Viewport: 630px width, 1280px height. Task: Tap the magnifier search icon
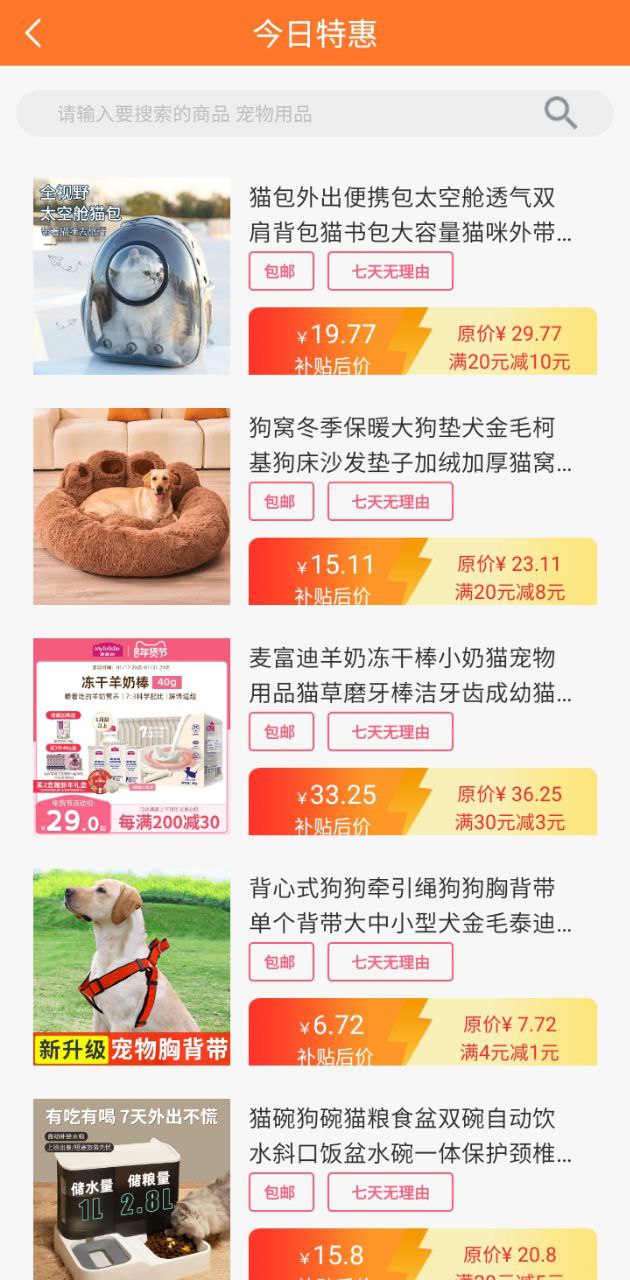(x=560, y=114)
